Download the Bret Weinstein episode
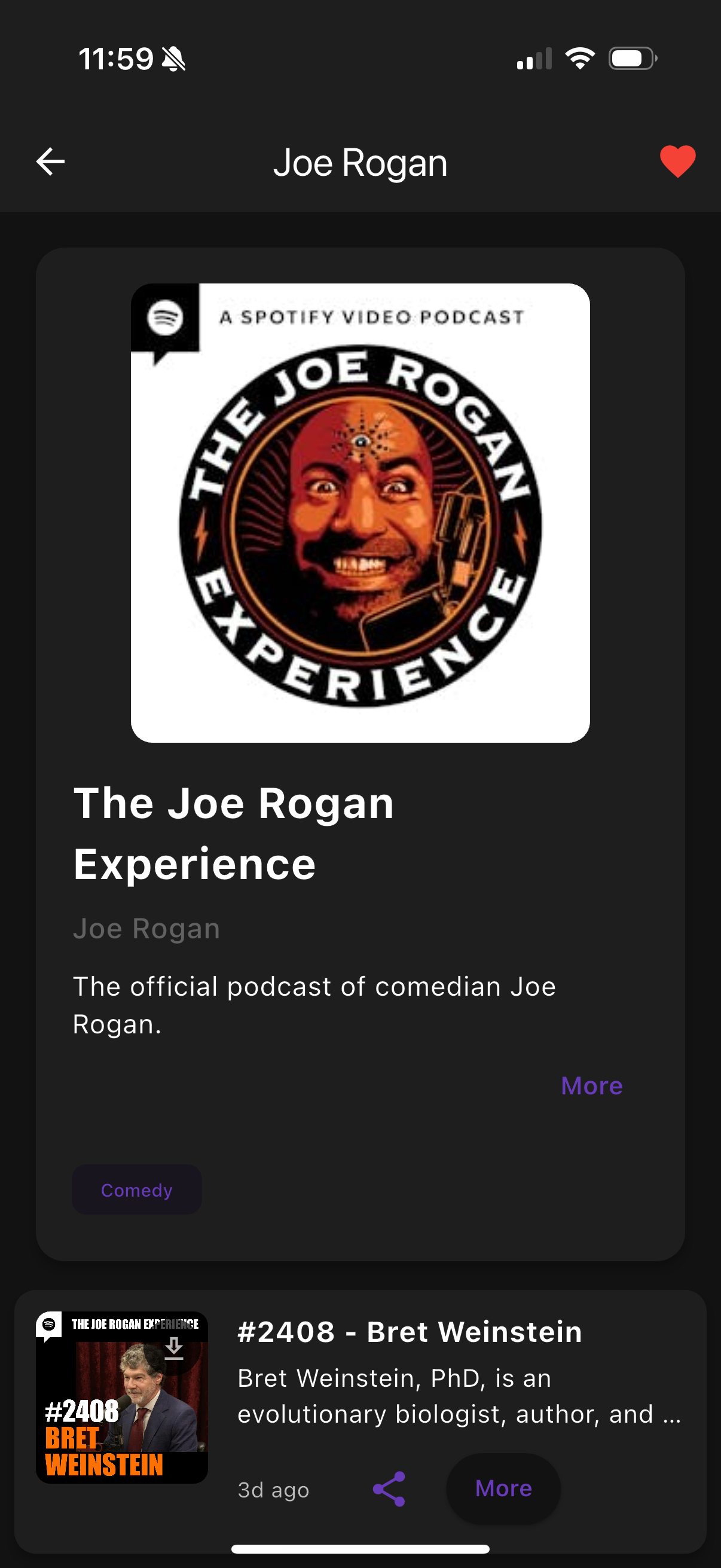The width and height of the screenshot is (721, 1568). tap(174, 1349)
